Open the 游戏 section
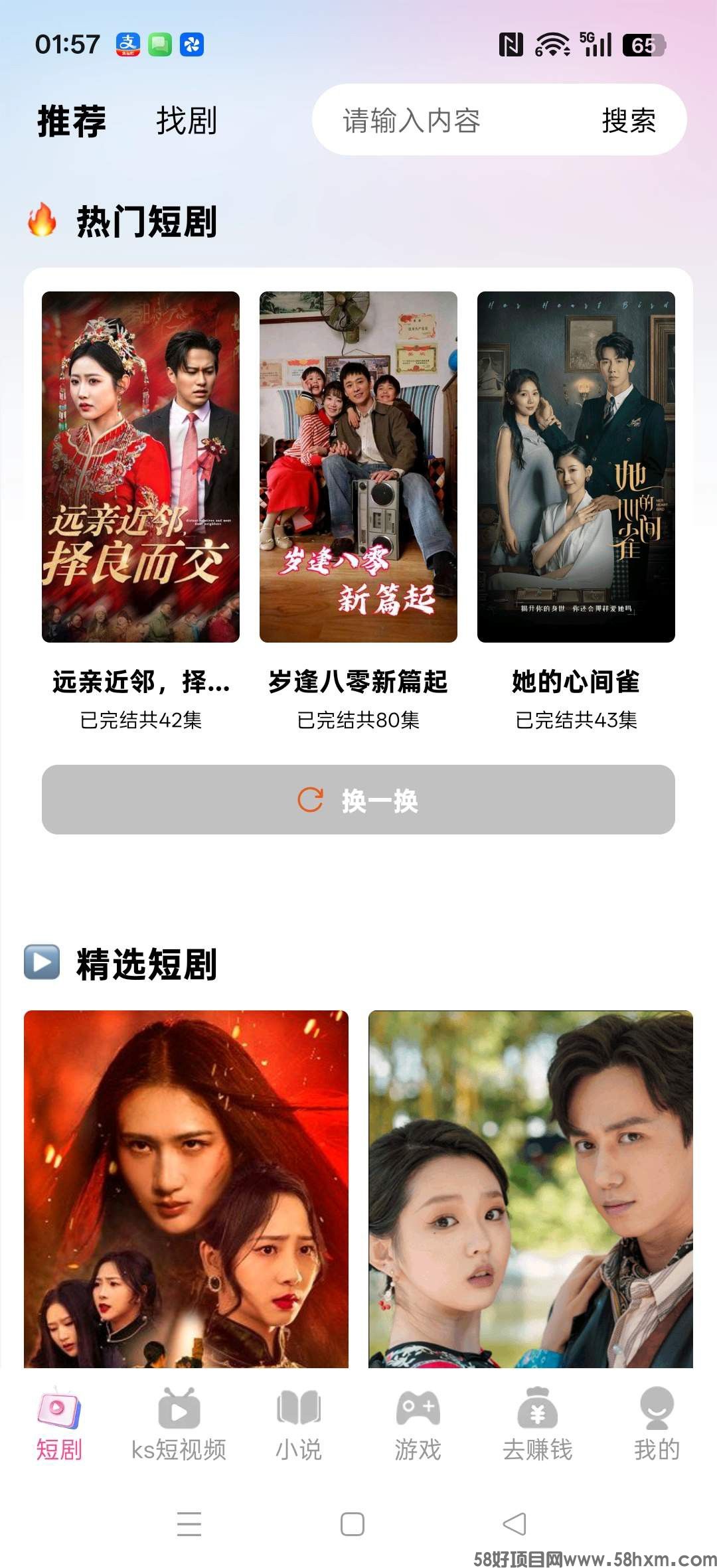Viewport: 717px width, 1568px height. pos(418,1425)
